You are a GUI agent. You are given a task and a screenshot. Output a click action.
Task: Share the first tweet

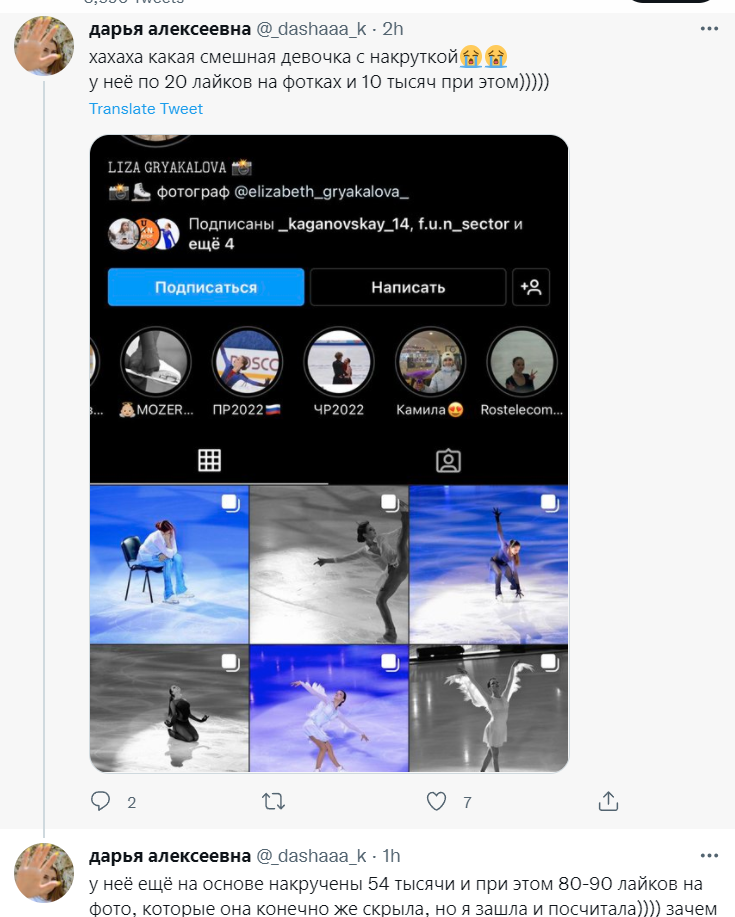pos(607,801)
